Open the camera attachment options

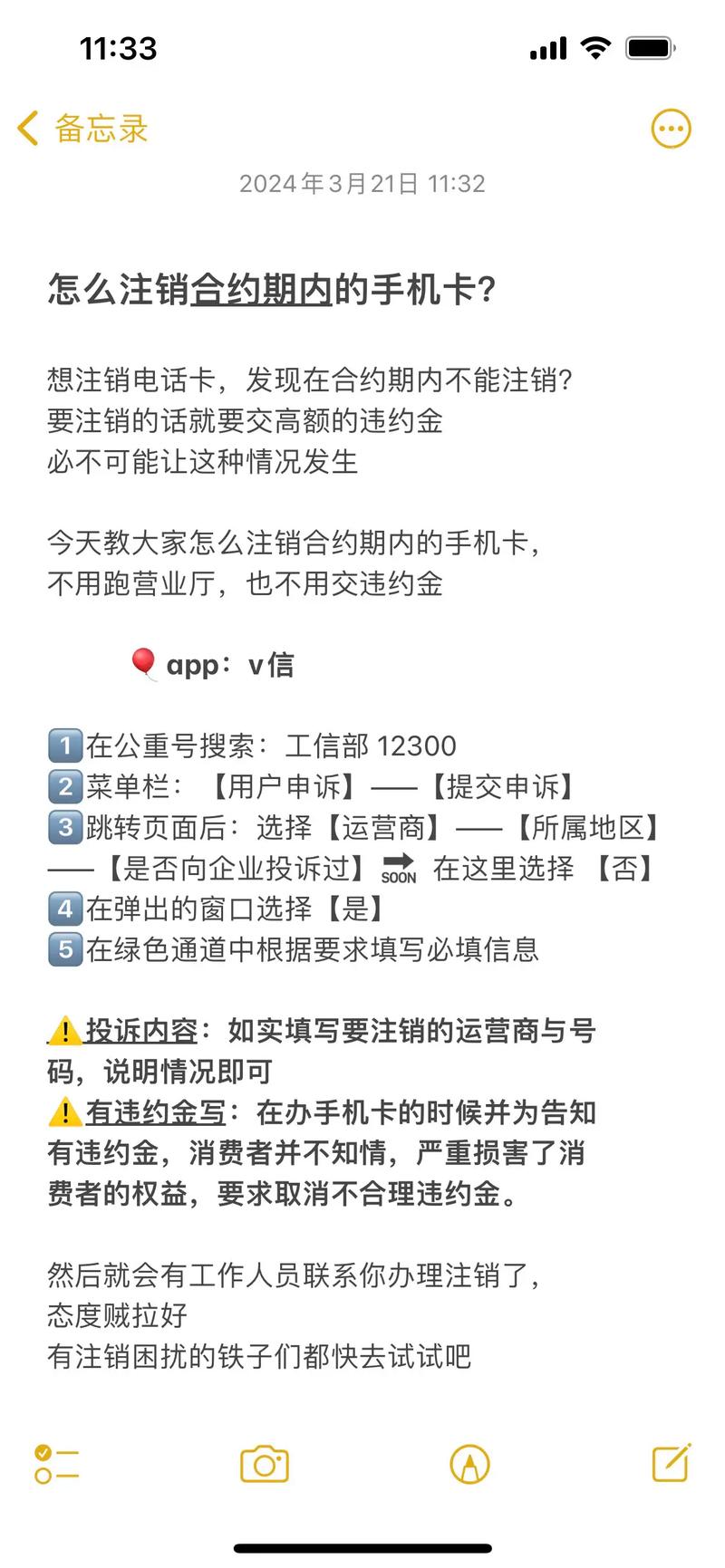264,1464
